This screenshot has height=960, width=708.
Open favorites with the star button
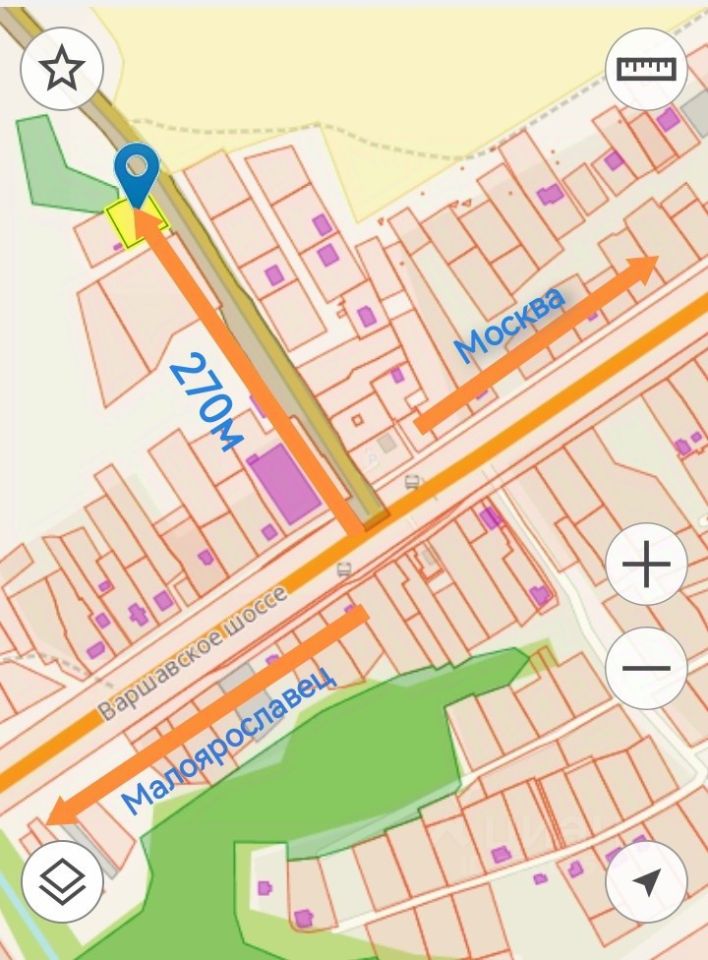click(62, 69)
